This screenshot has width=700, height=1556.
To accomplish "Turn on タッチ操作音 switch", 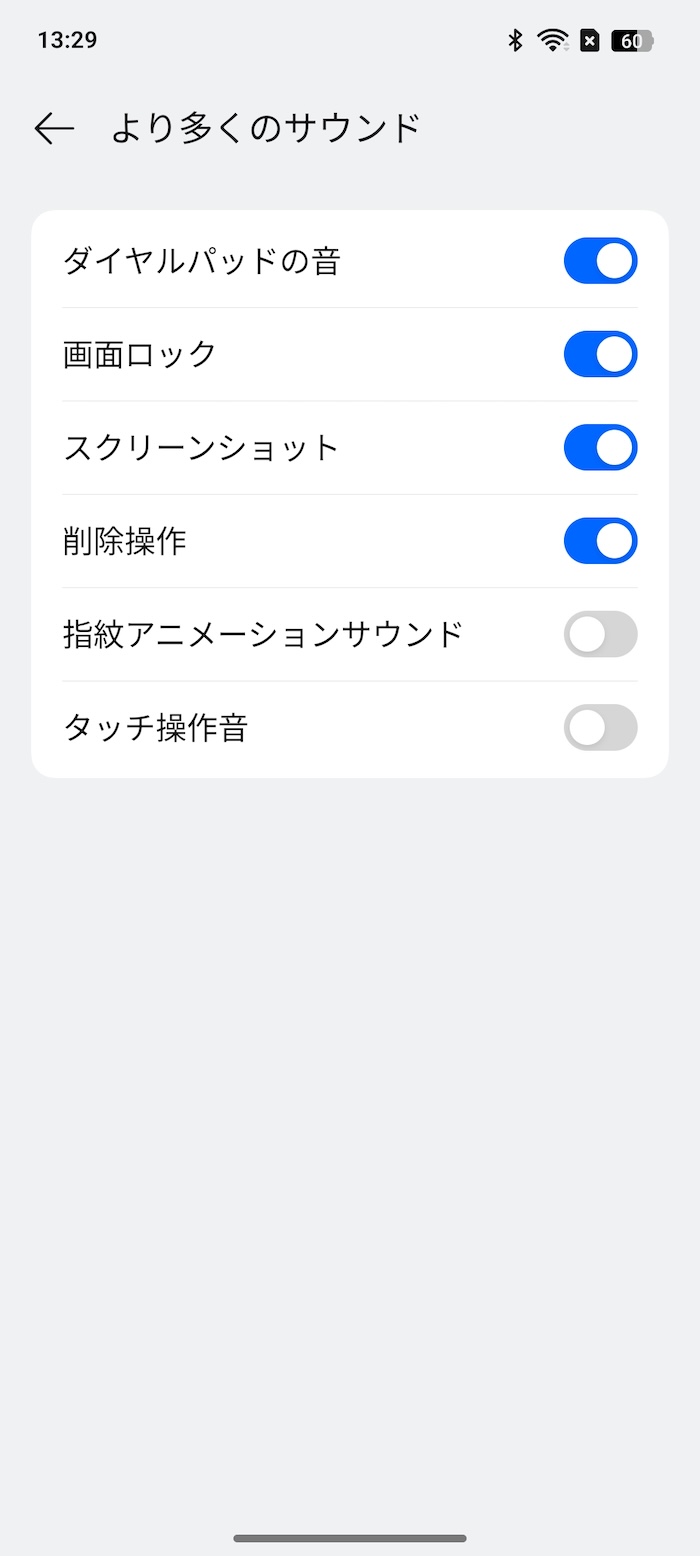I will click(x=600, y=727).
